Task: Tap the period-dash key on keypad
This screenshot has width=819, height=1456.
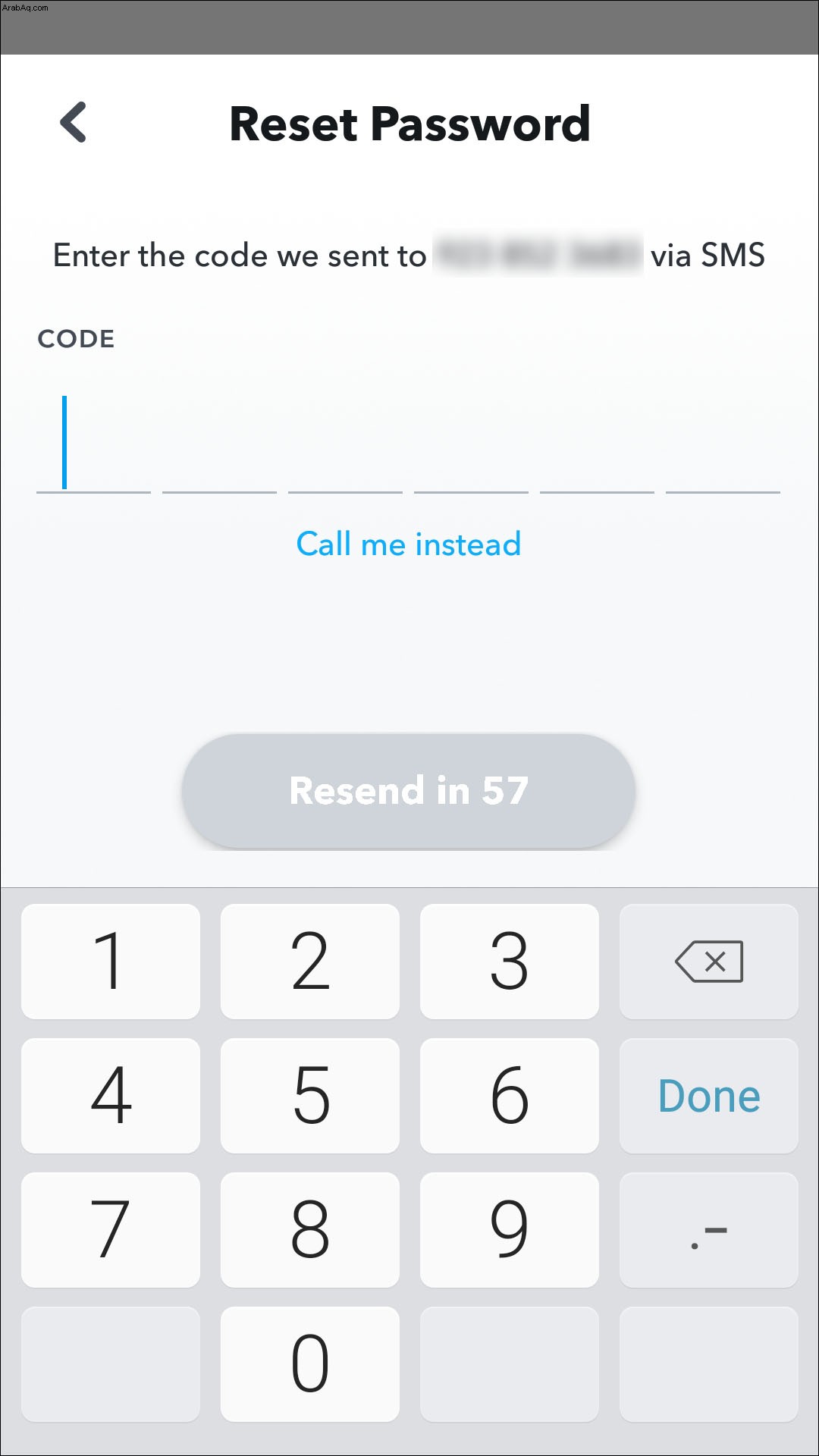Action: 709,1229
